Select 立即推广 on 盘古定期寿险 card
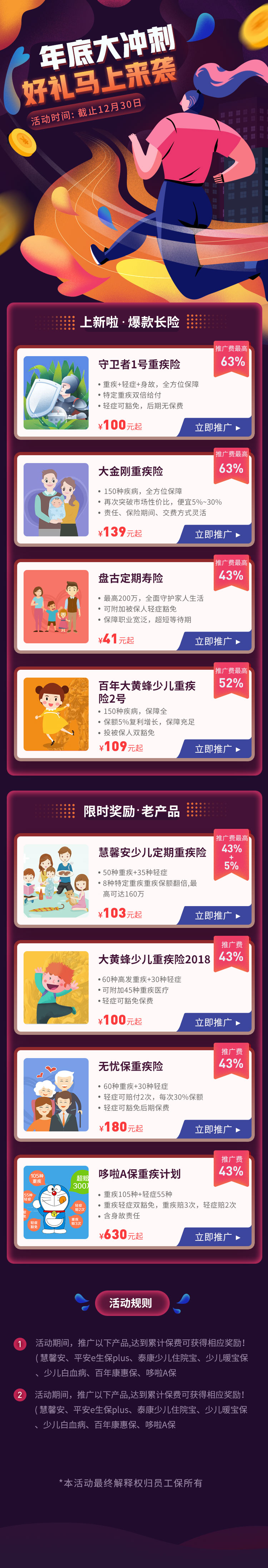268x1568 pixels. pyautogui.click(x=216, y=642)
